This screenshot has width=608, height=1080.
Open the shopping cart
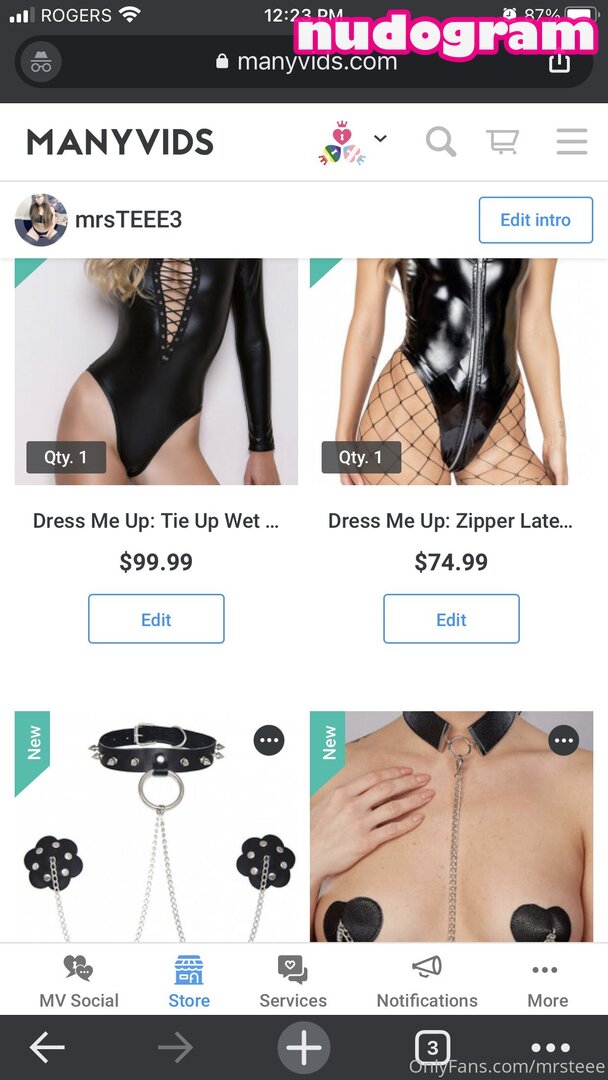(x=502, y=142)
